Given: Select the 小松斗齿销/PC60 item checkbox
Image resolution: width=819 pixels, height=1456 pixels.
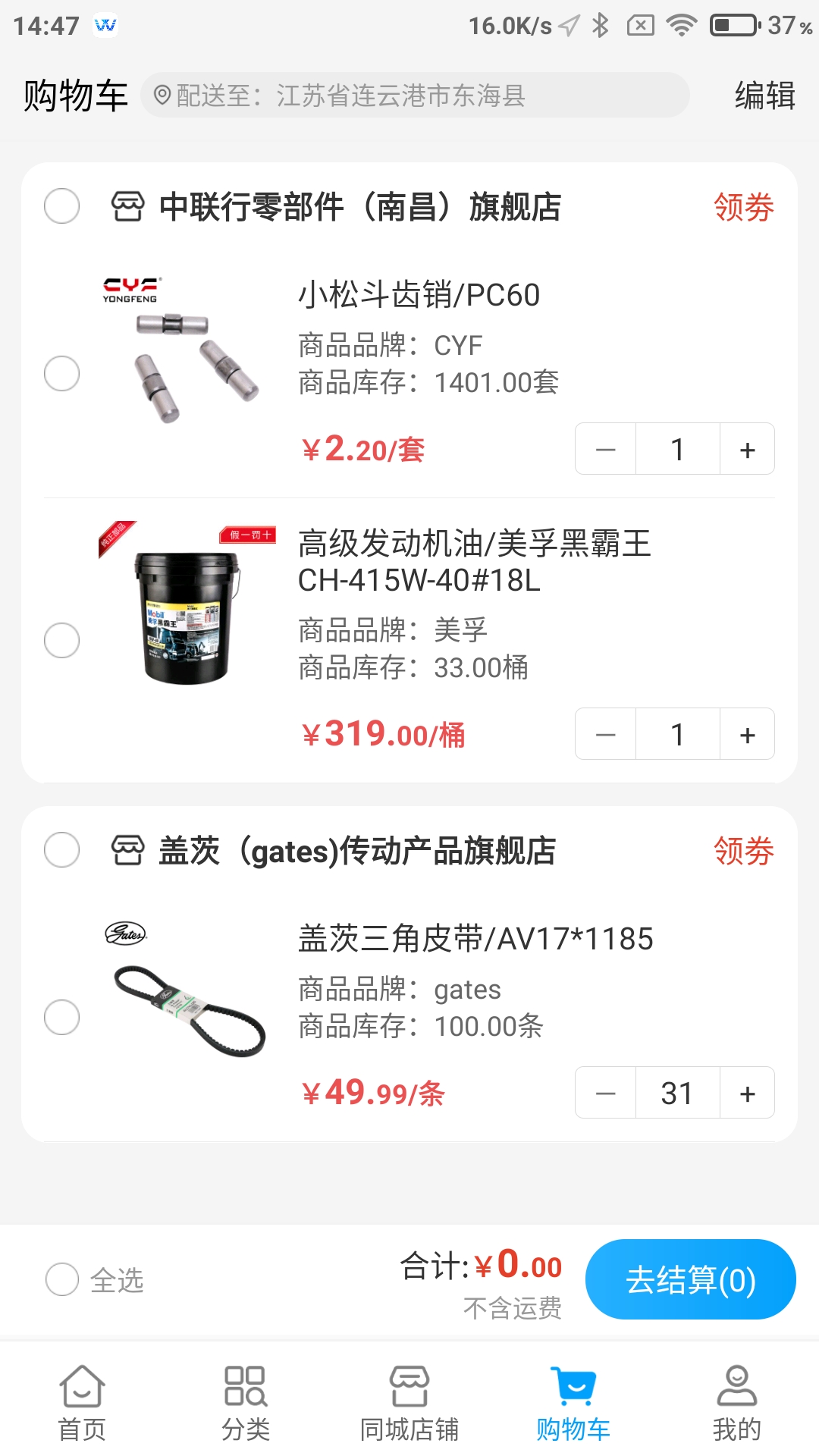Looking at the screenshot, I should pos(62,373).
